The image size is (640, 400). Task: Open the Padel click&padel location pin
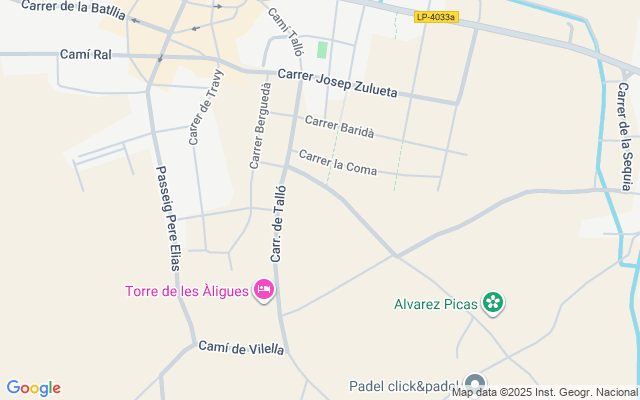pyautogui.click(x=476, y=384)
